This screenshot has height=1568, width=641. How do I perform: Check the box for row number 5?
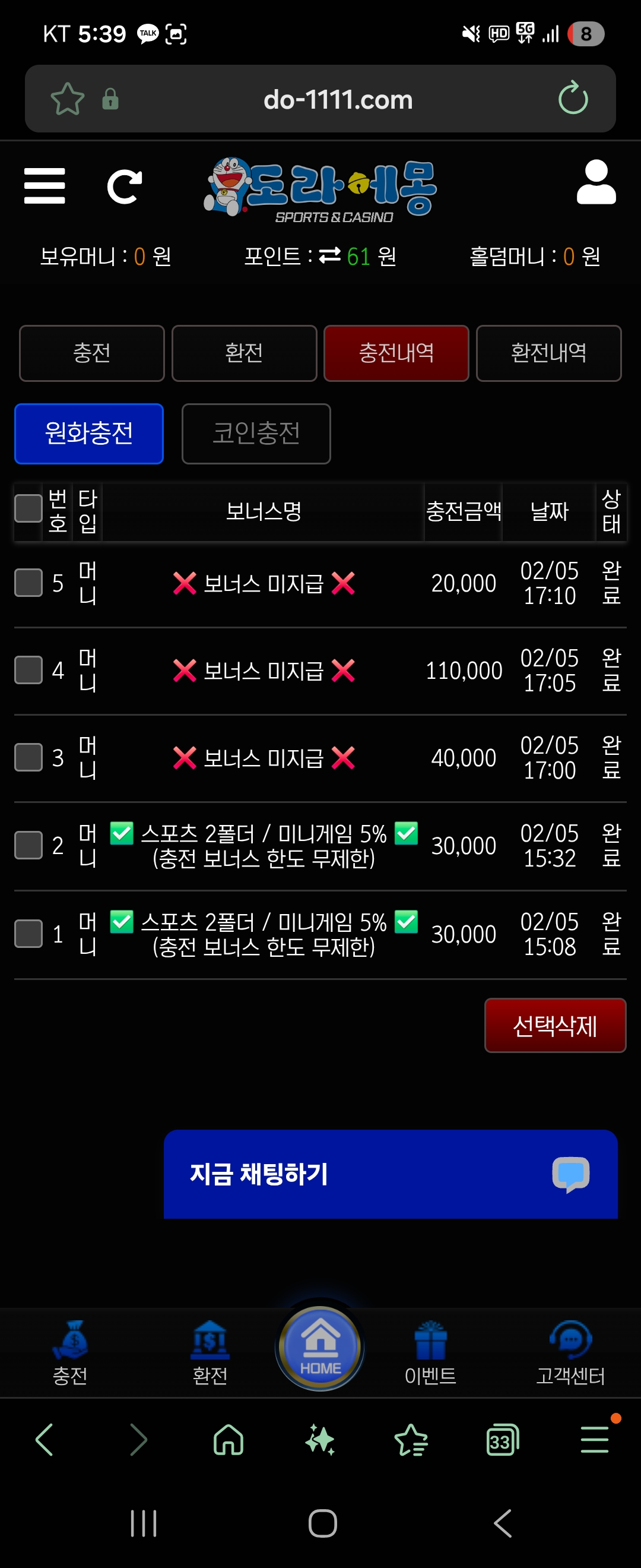28,583
